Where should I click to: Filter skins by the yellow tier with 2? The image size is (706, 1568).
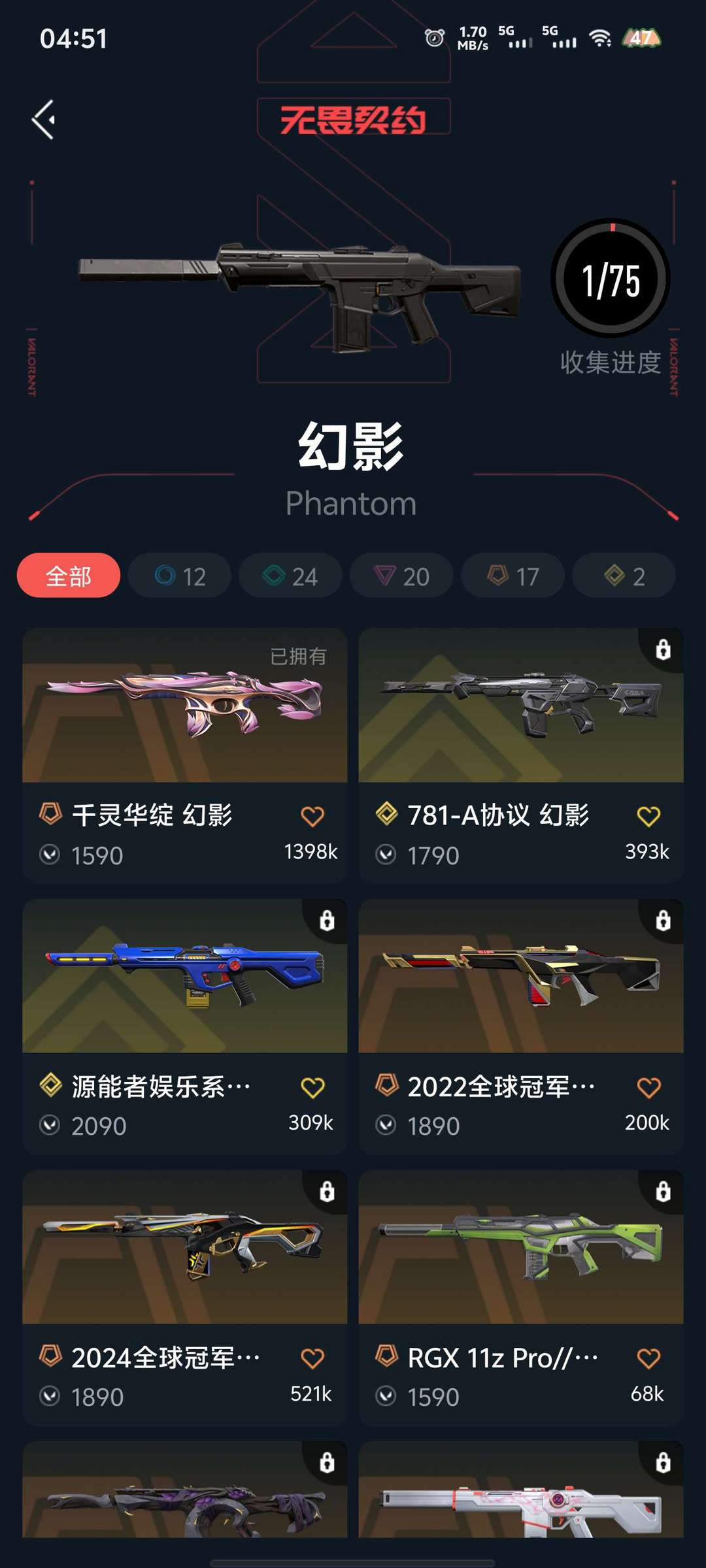[x=624, y=576]
